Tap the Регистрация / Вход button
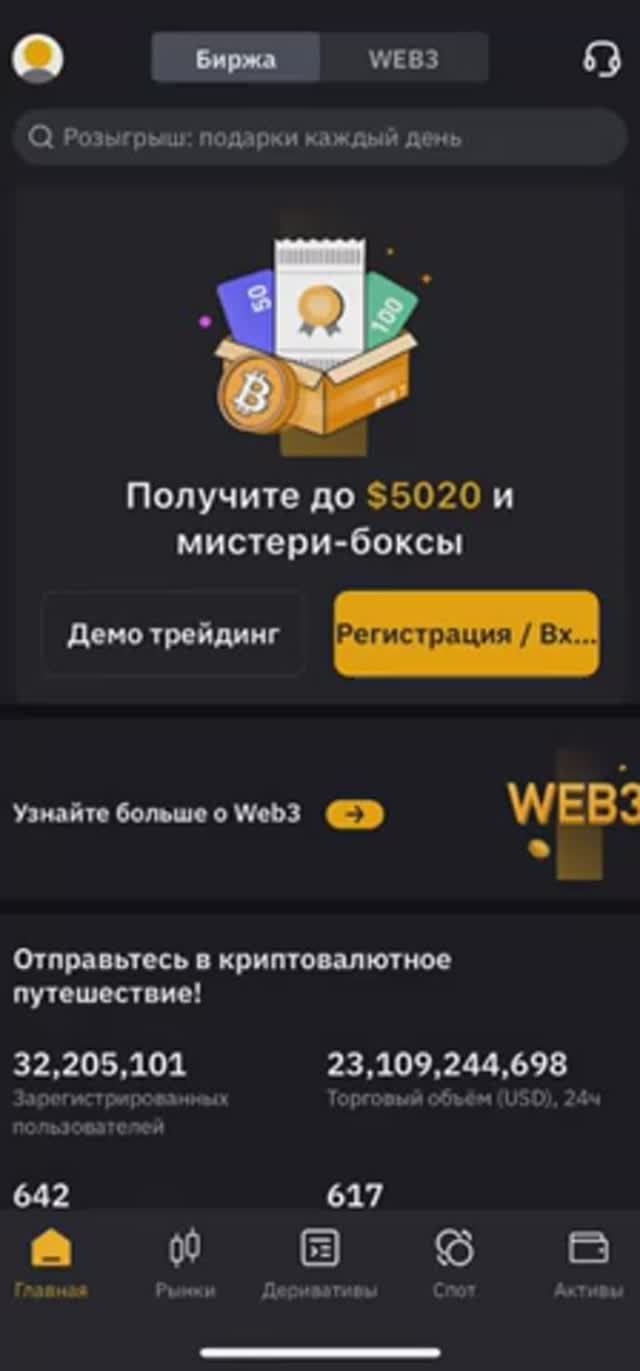 pos(466,634)
